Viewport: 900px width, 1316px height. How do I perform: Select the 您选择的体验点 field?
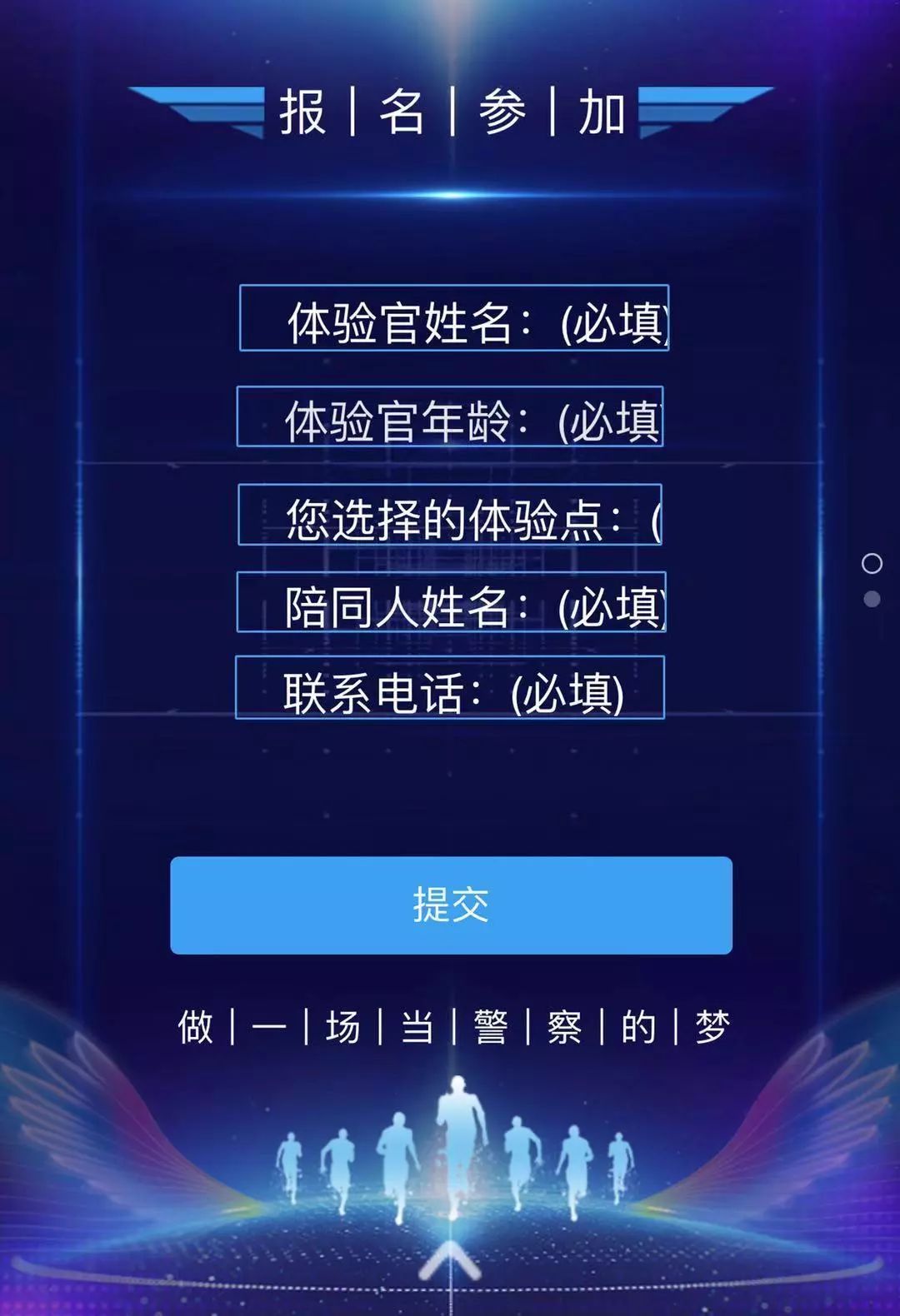(450, 515)
